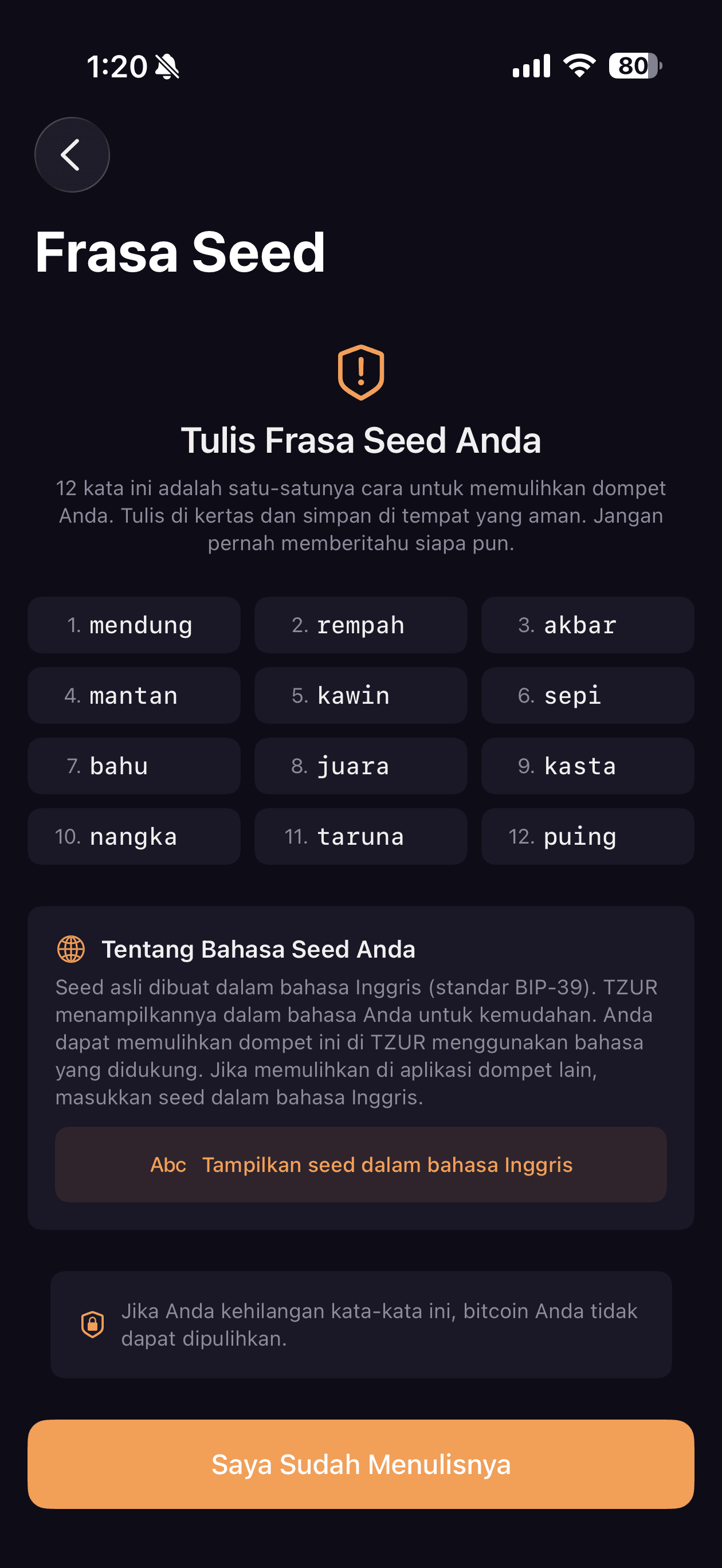The width and height of the screenshot is (722, 1568).
Task: Tap seed word nangka
Action: point(134,836)
